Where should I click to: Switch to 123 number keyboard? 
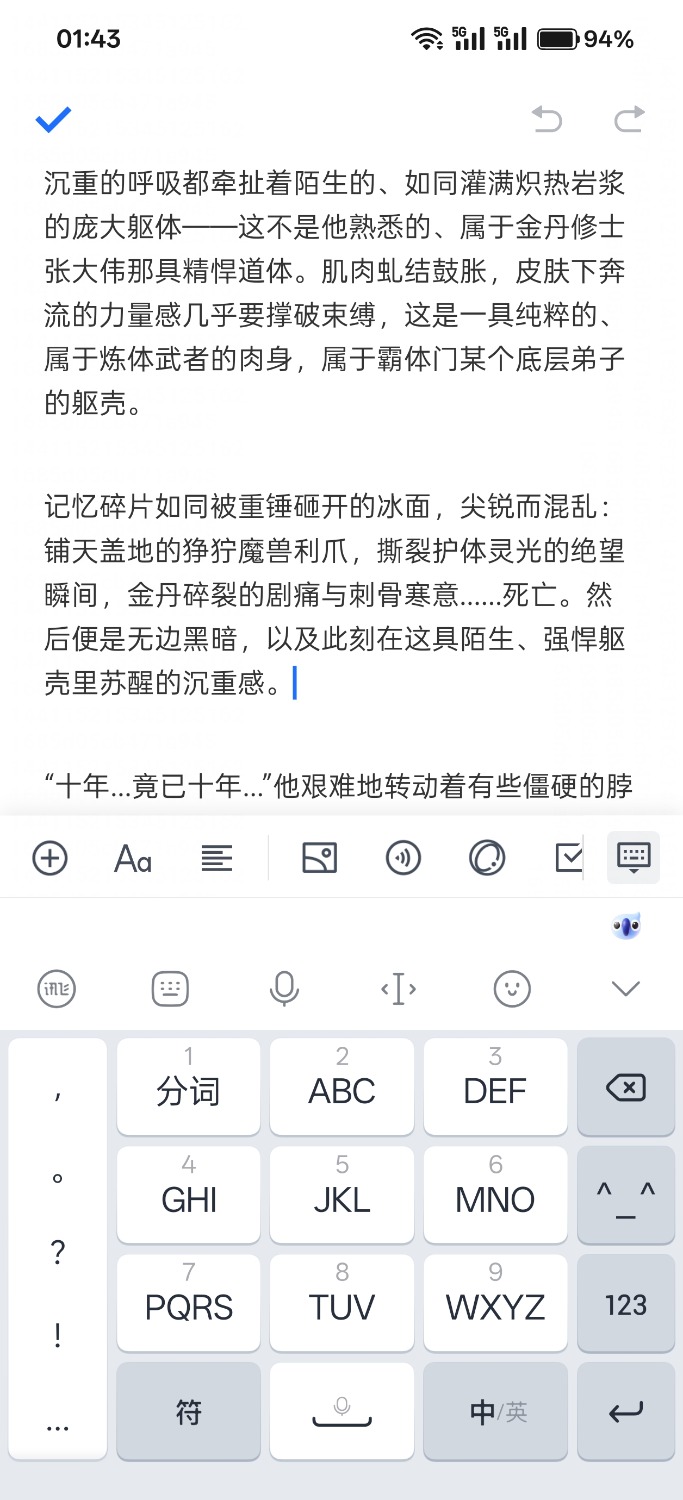(626, 1304)
